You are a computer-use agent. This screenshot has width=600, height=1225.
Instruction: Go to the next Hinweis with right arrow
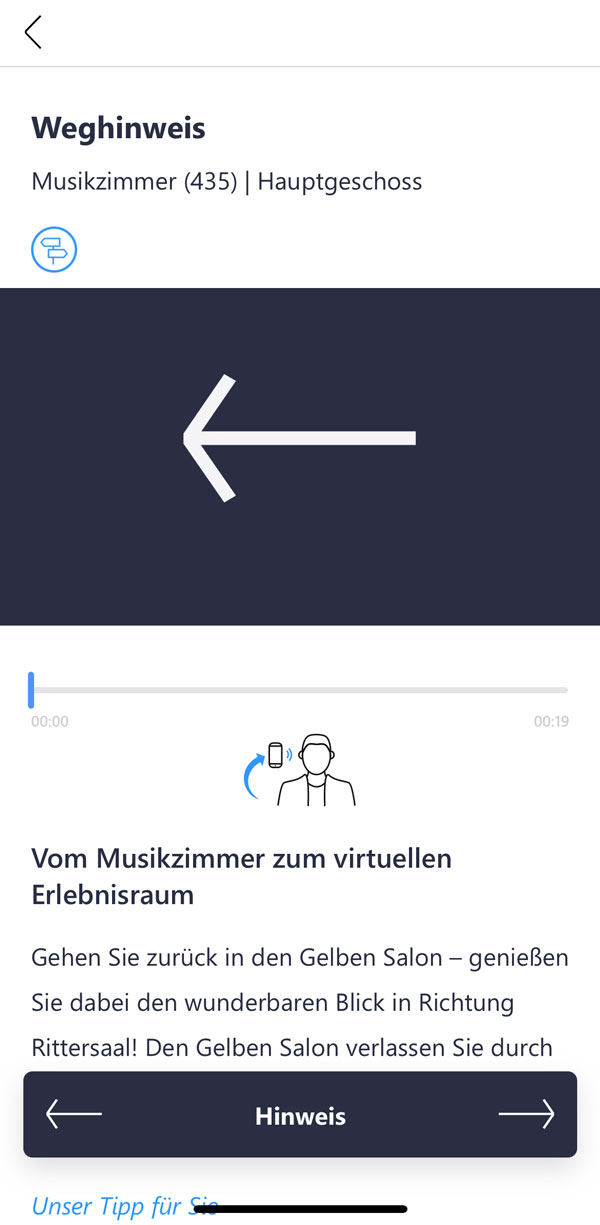click(526, 1114)
